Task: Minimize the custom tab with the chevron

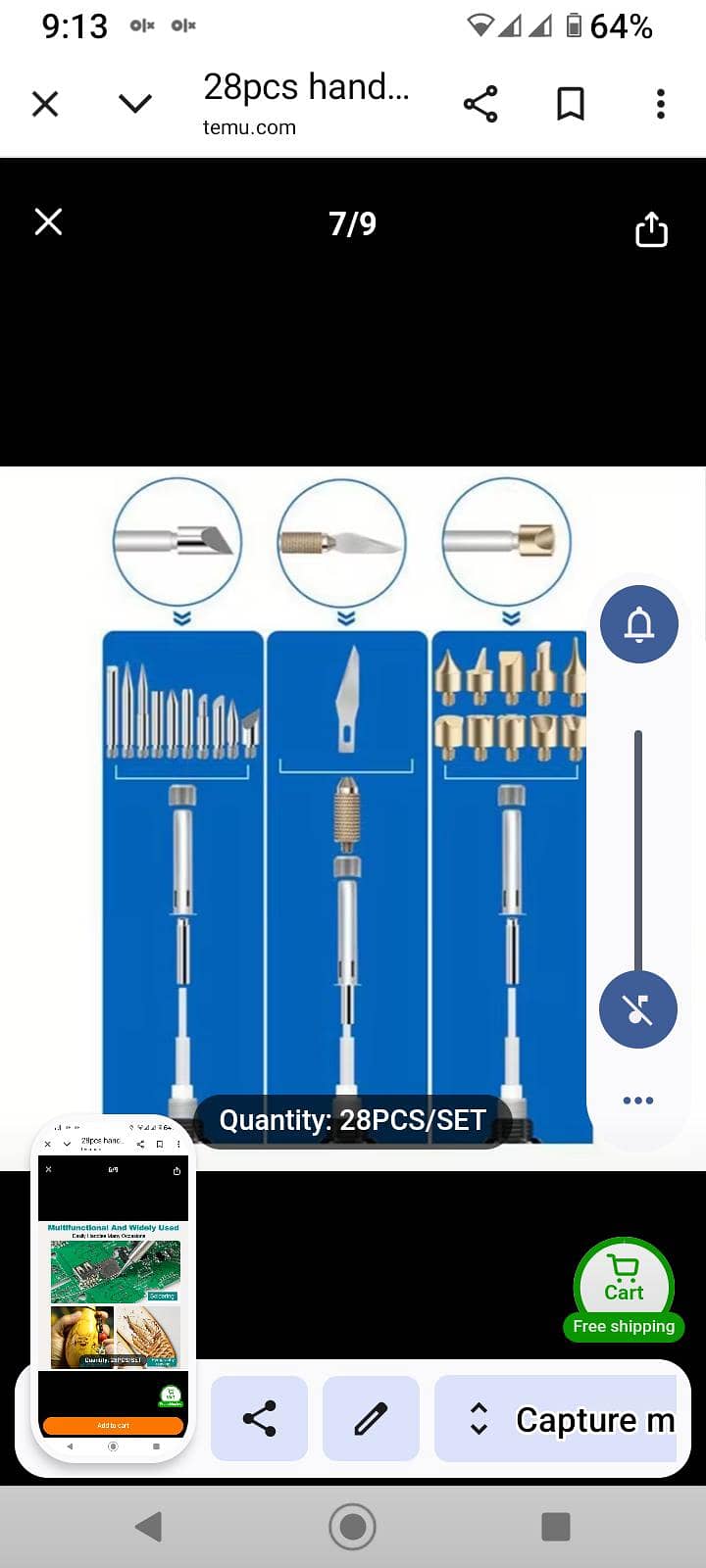Action: coord(135,104)
